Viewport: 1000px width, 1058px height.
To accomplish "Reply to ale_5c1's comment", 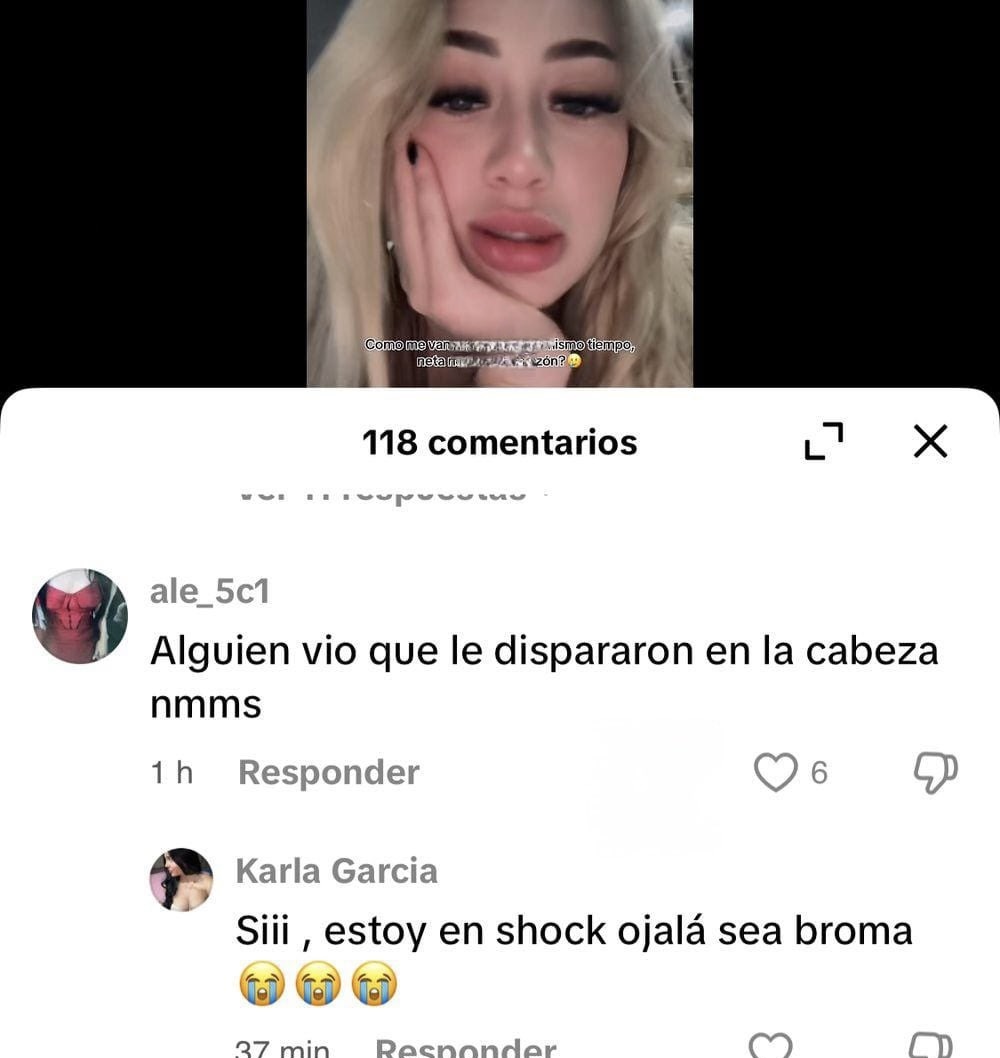I will click(x=329, y=773).
